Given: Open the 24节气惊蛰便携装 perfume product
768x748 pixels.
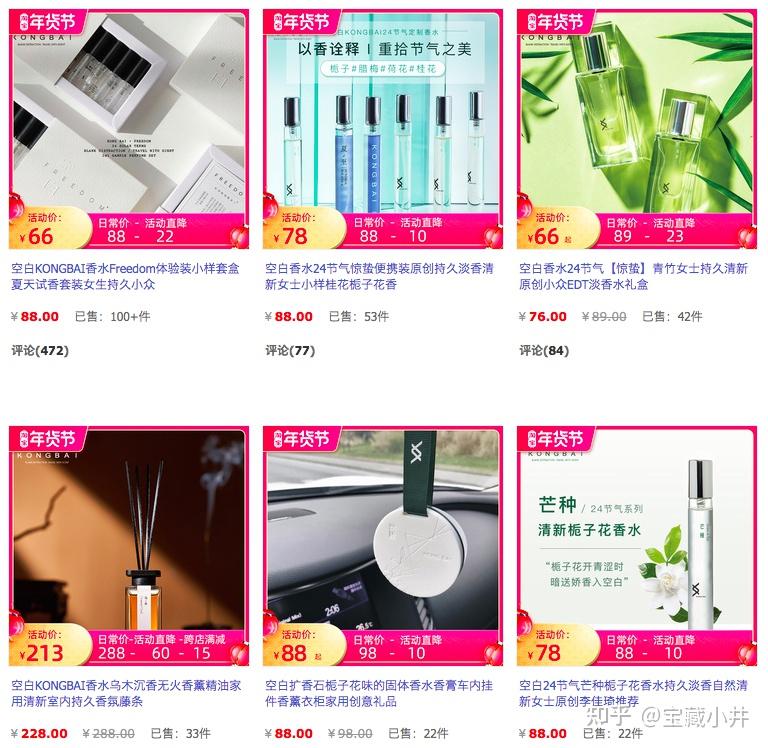Looking at the screenshot, I should 379,276.
